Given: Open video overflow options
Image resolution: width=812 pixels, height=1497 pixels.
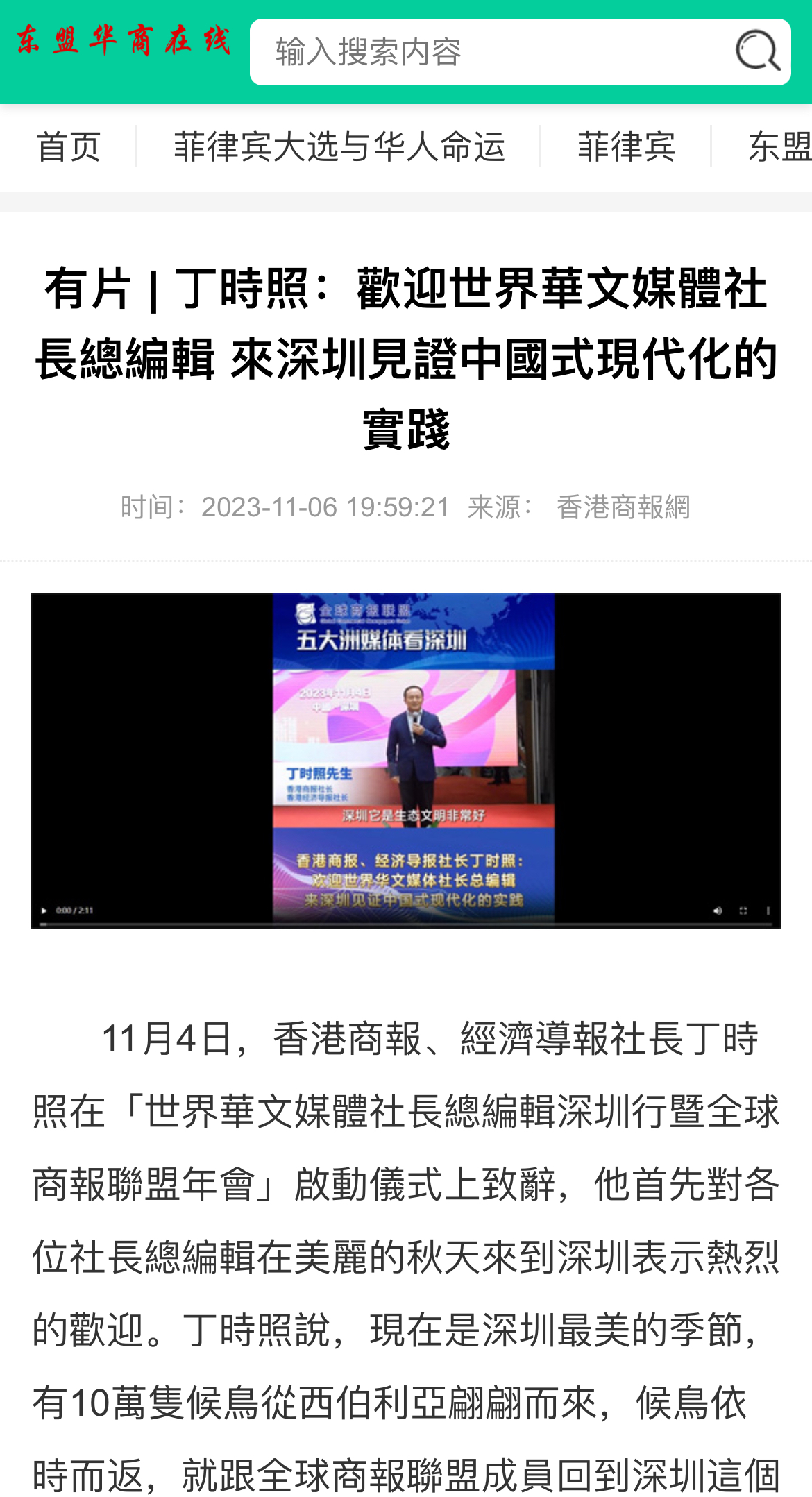Looking at the screenshot, I should click(768, 911).
